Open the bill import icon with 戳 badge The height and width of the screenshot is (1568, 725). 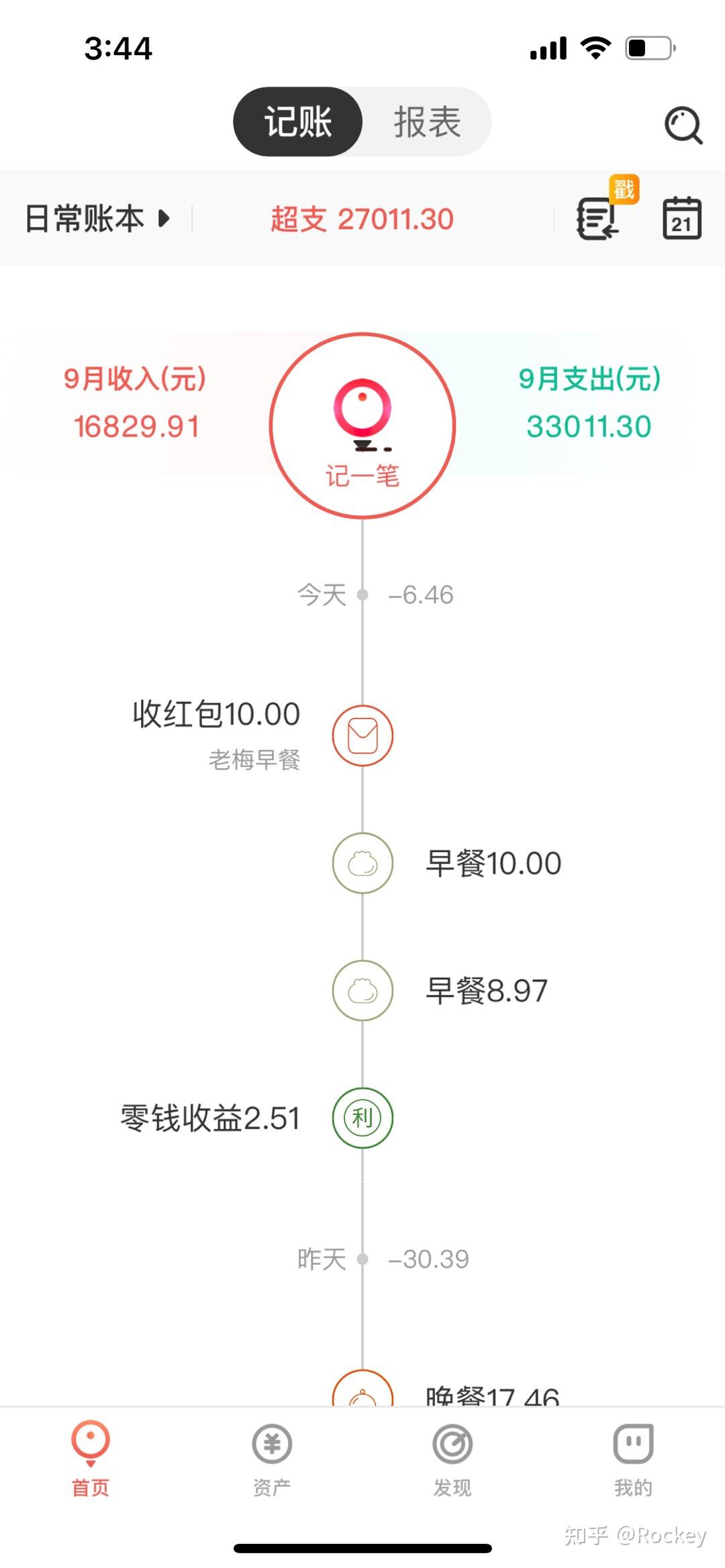pyautogui.click(x=597, y=217)
